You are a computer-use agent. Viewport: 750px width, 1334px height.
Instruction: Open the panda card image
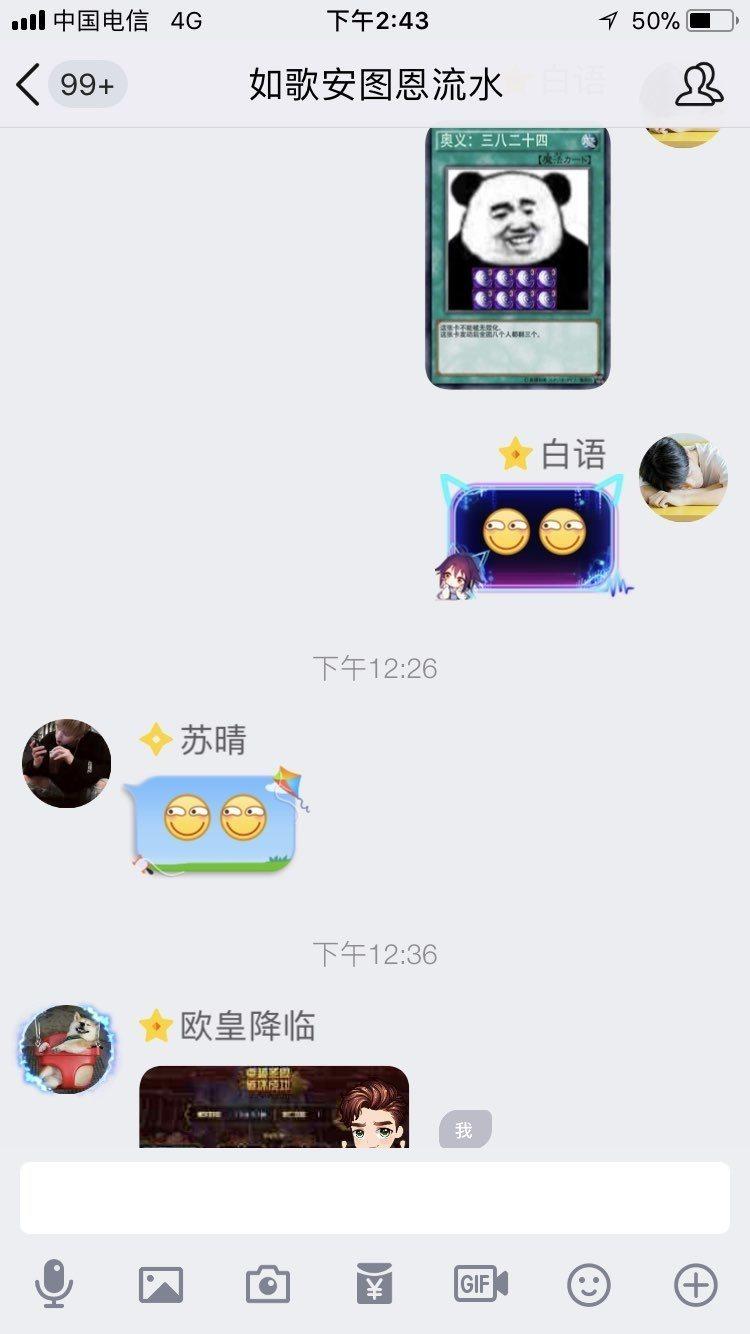click(518, 258)
